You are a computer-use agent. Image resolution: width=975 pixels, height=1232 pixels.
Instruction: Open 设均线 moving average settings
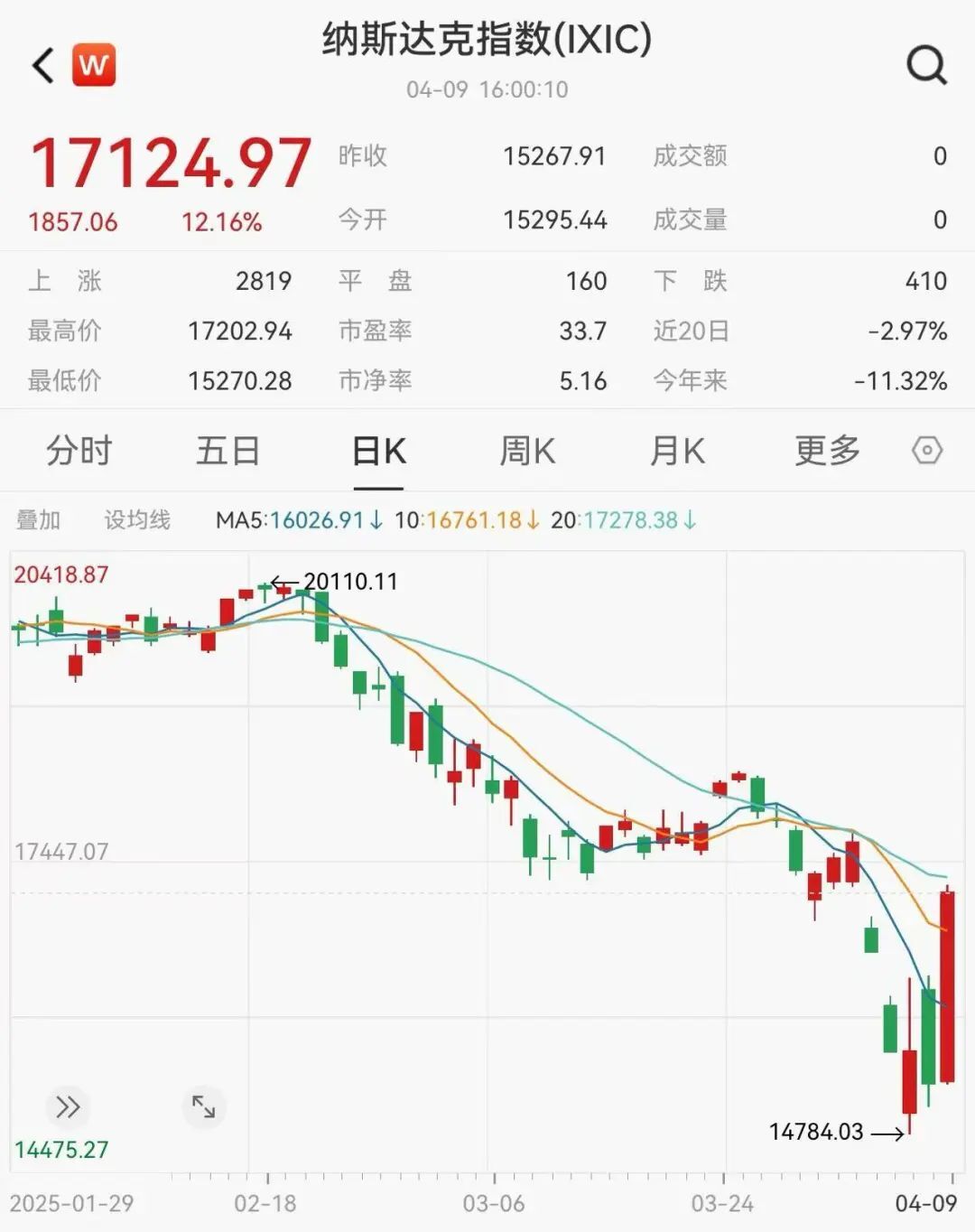pos(137,520)
